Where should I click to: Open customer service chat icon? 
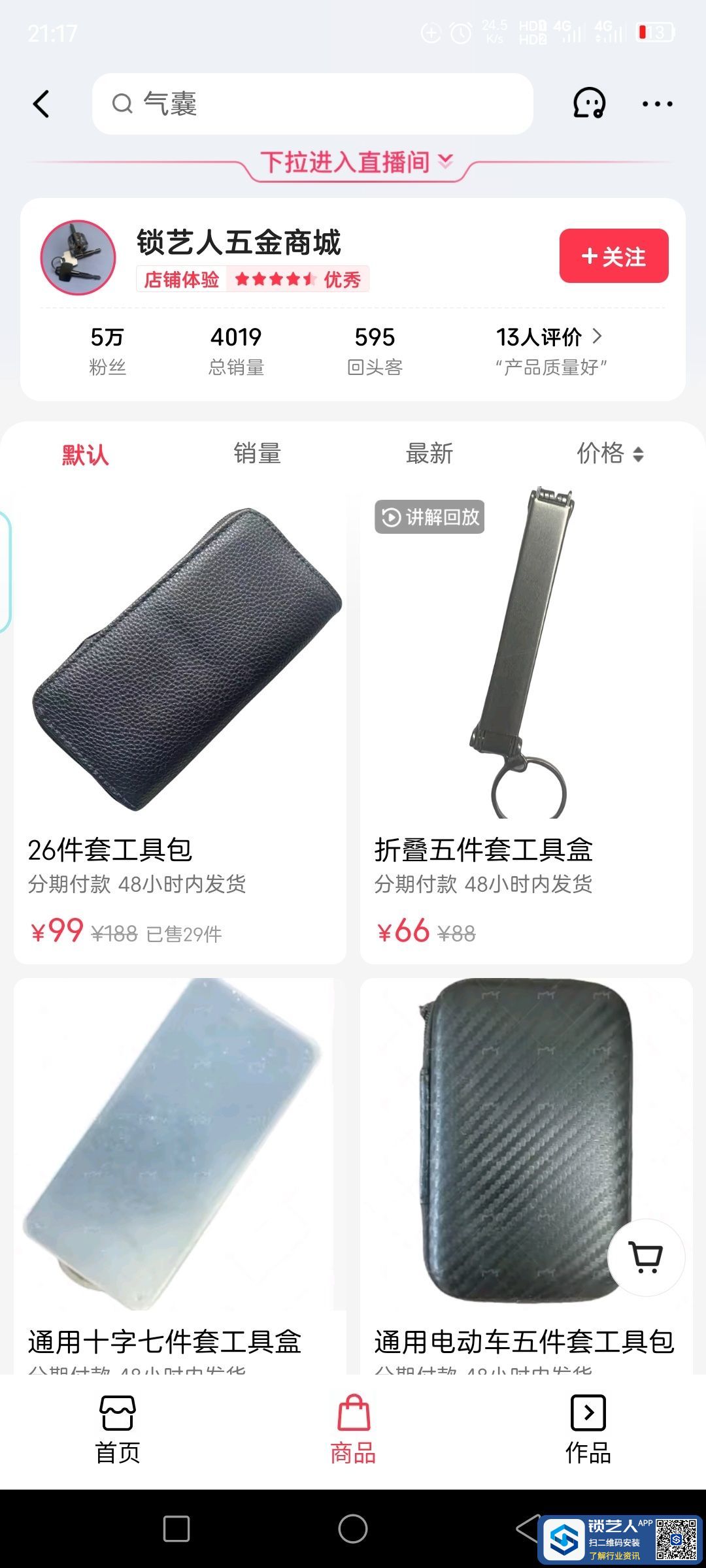coord(589,104)
